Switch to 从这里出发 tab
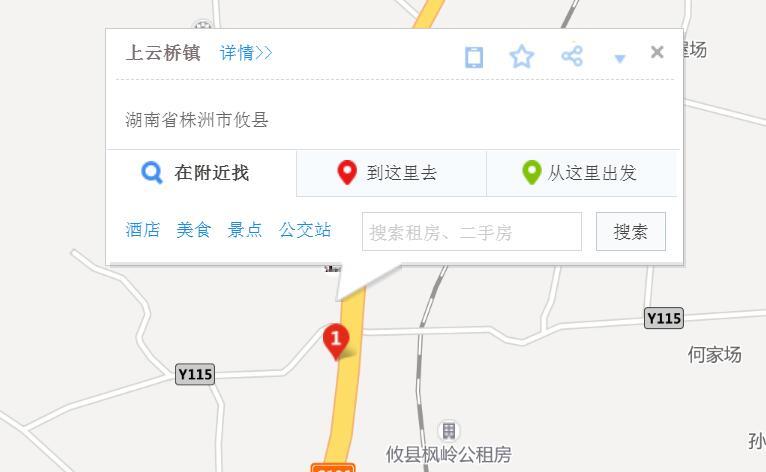Image resolution: width=766 pixels, height=472 pixels. 581,173
